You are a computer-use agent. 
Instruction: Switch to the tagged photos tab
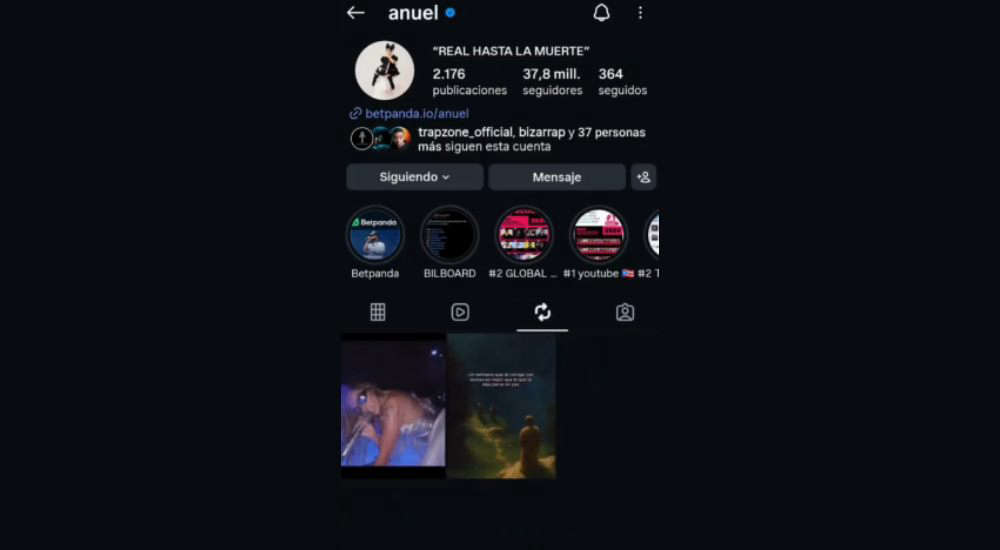pyautogui.click(x=625, y=312)
